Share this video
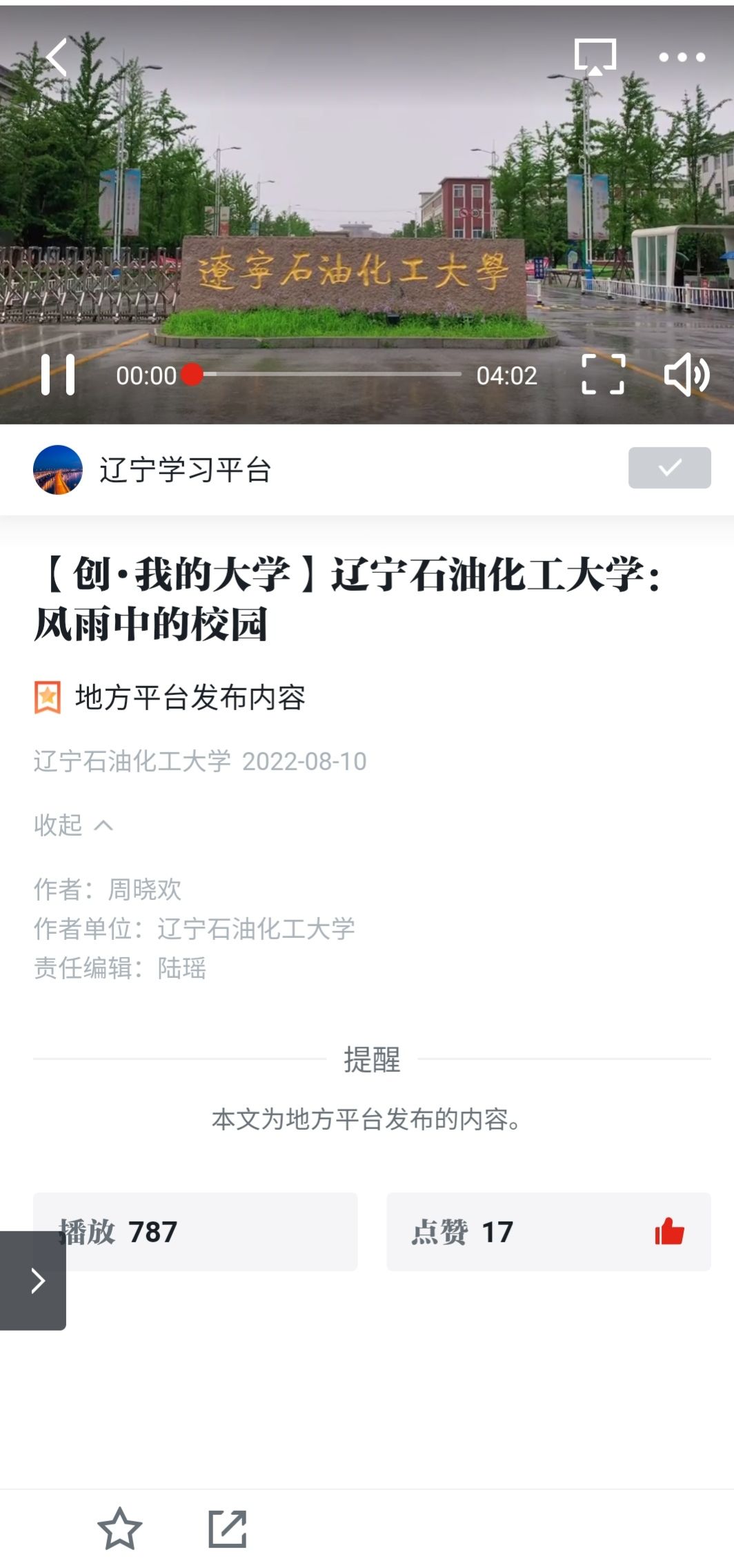This screenshot has width=734, height=1568. pos(228,1529)
